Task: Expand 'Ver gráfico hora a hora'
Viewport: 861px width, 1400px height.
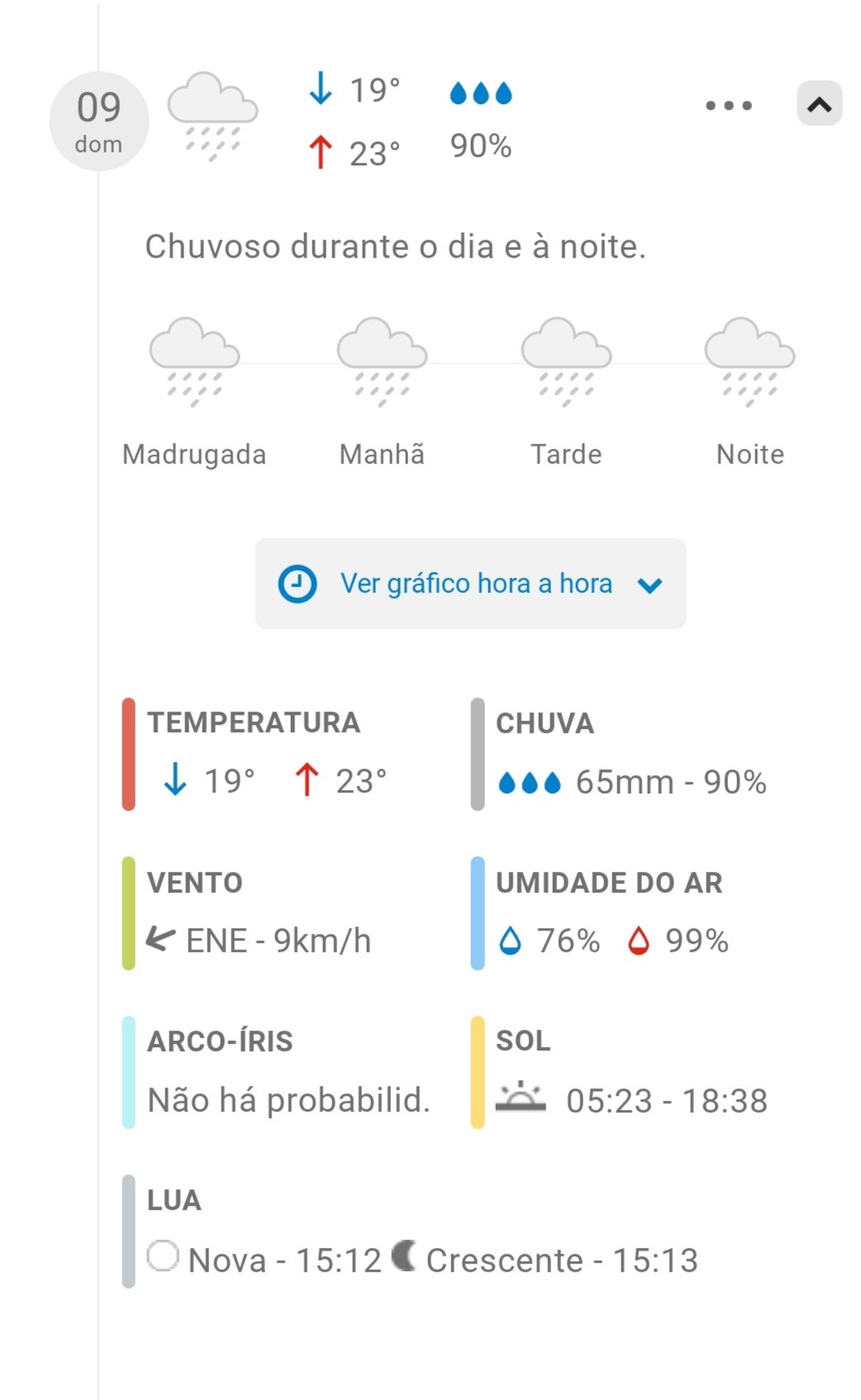Action: click(x=470, y=584)
